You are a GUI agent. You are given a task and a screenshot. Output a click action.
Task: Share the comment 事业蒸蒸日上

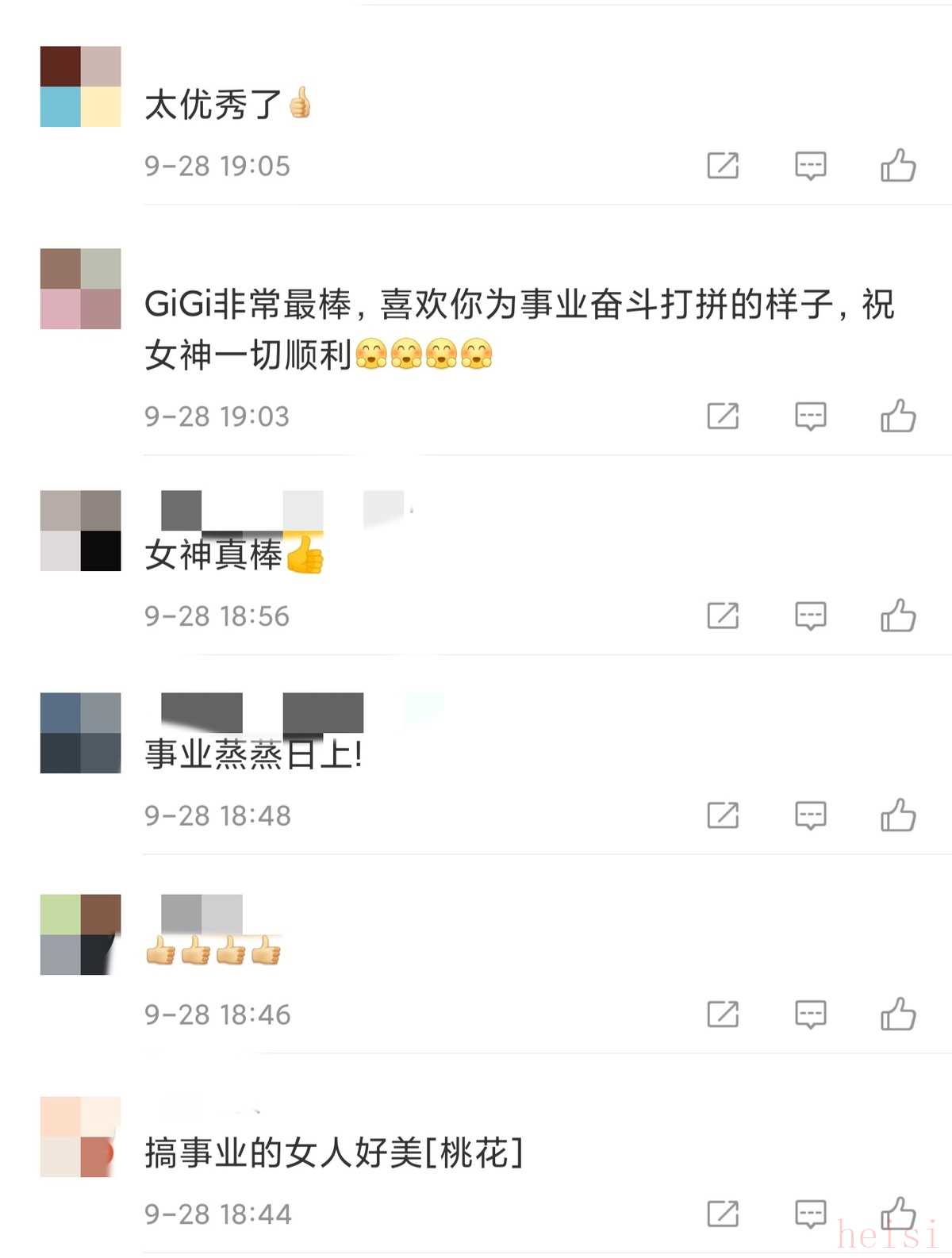pyautogui.click(x=723, y=815)
